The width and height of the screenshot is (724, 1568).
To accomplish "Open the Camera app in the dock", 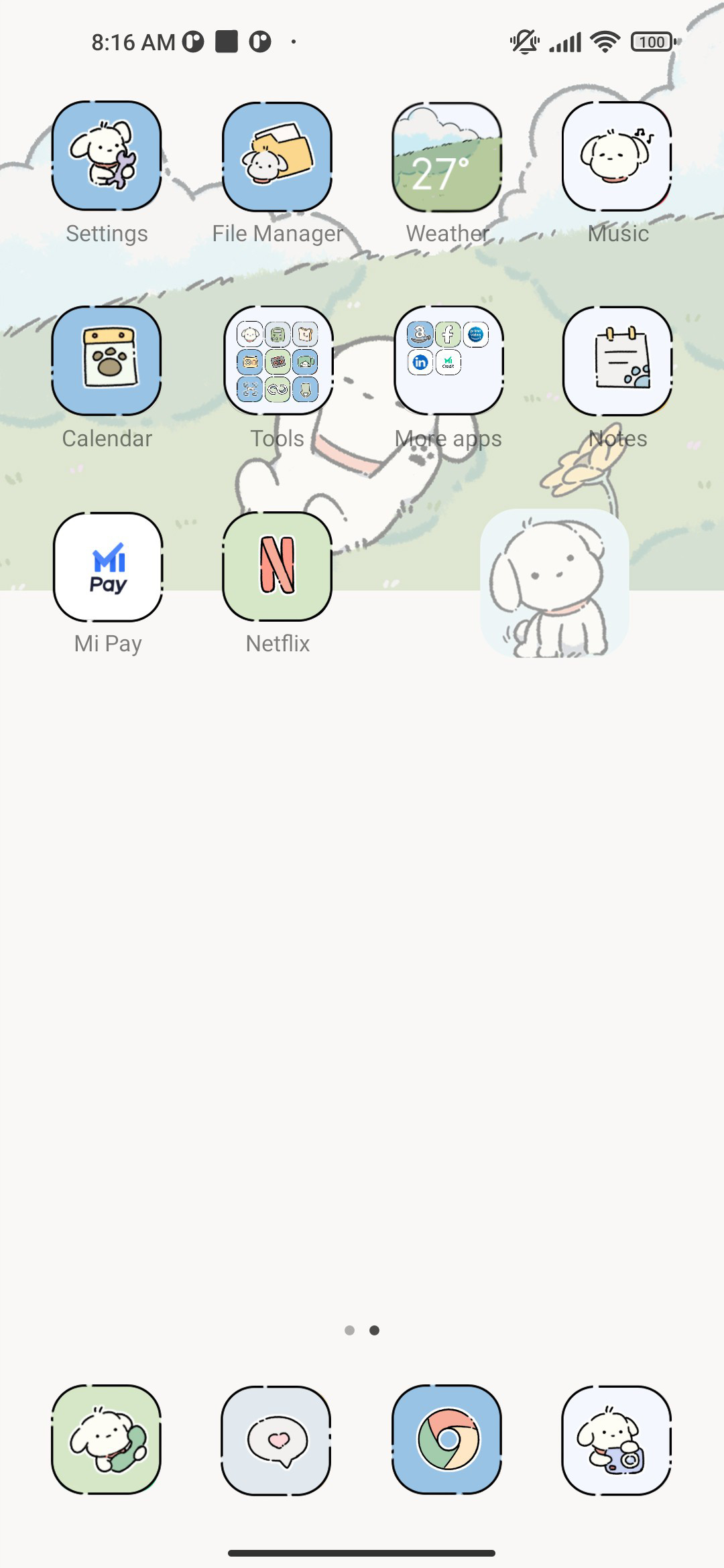I will tap(617, 1440).
